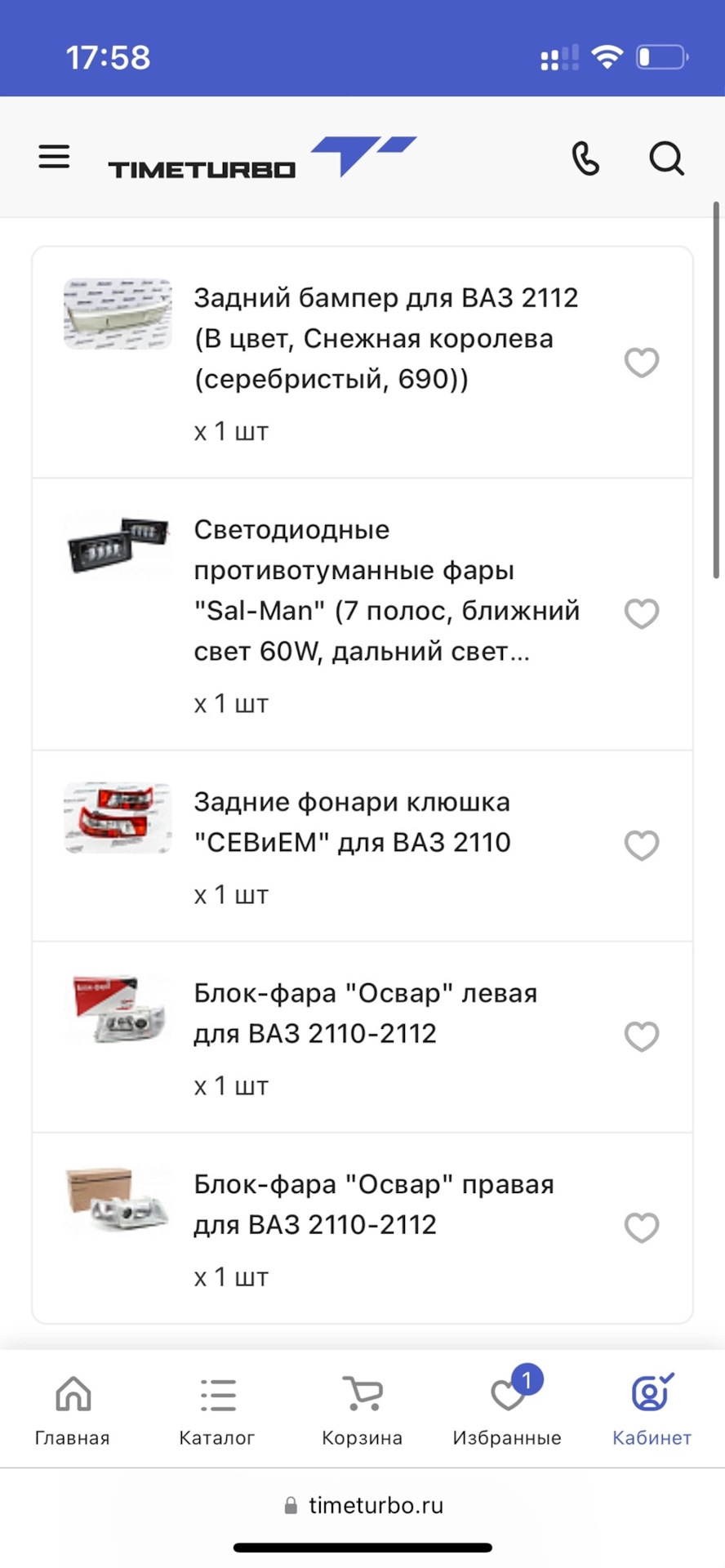The width and height of the screenshot is (725, 1568).
Task: View Блок-фара Освар правая product
Action: tap(373, 1204)
